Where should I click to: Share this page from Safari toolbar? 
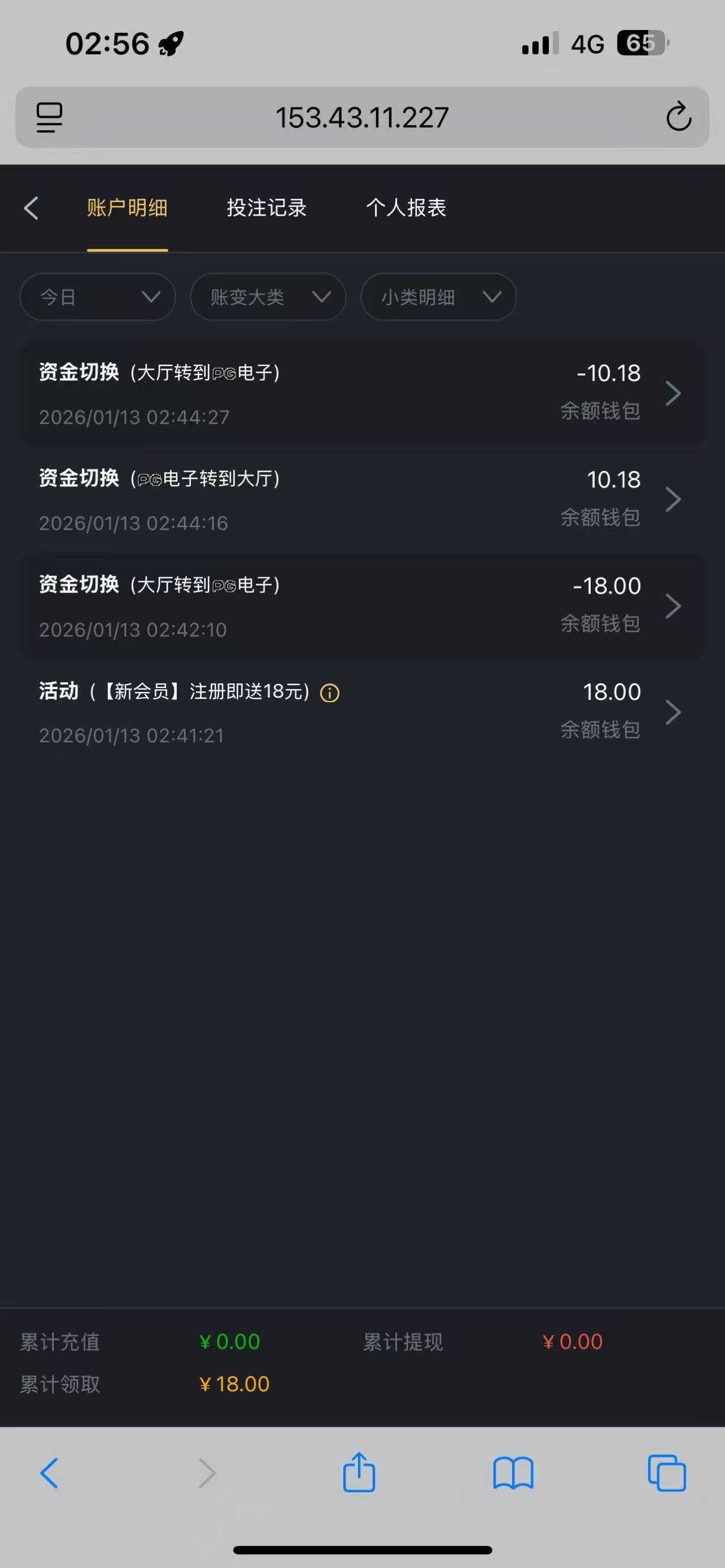pyautogui.click(x=359, y=1473)
